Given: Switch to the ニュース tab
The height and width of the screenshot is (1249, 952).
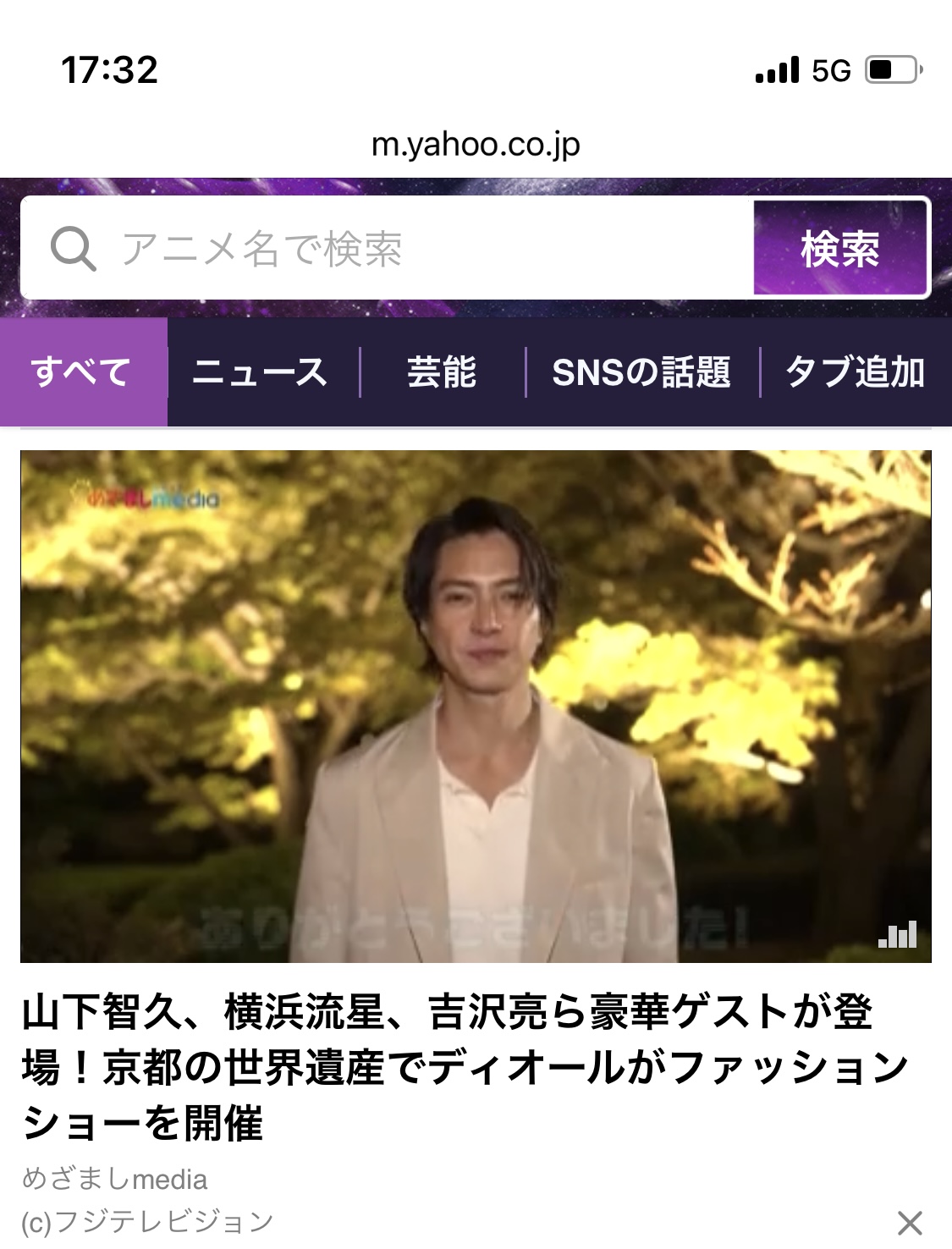Looking at the screenshot, I should point(261,372).
